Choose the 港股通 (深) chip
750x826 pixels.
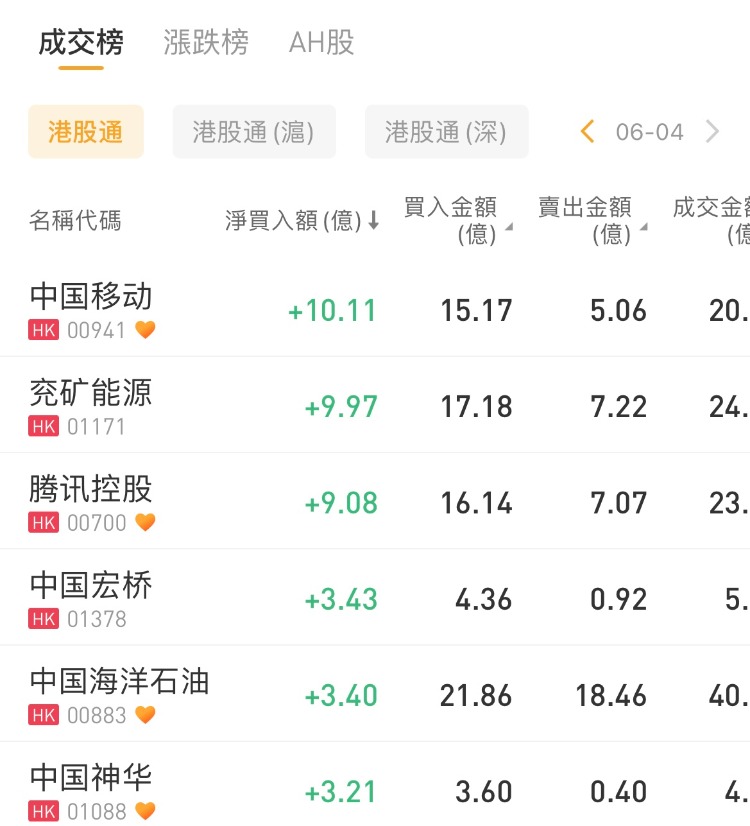tap(446, 132)
